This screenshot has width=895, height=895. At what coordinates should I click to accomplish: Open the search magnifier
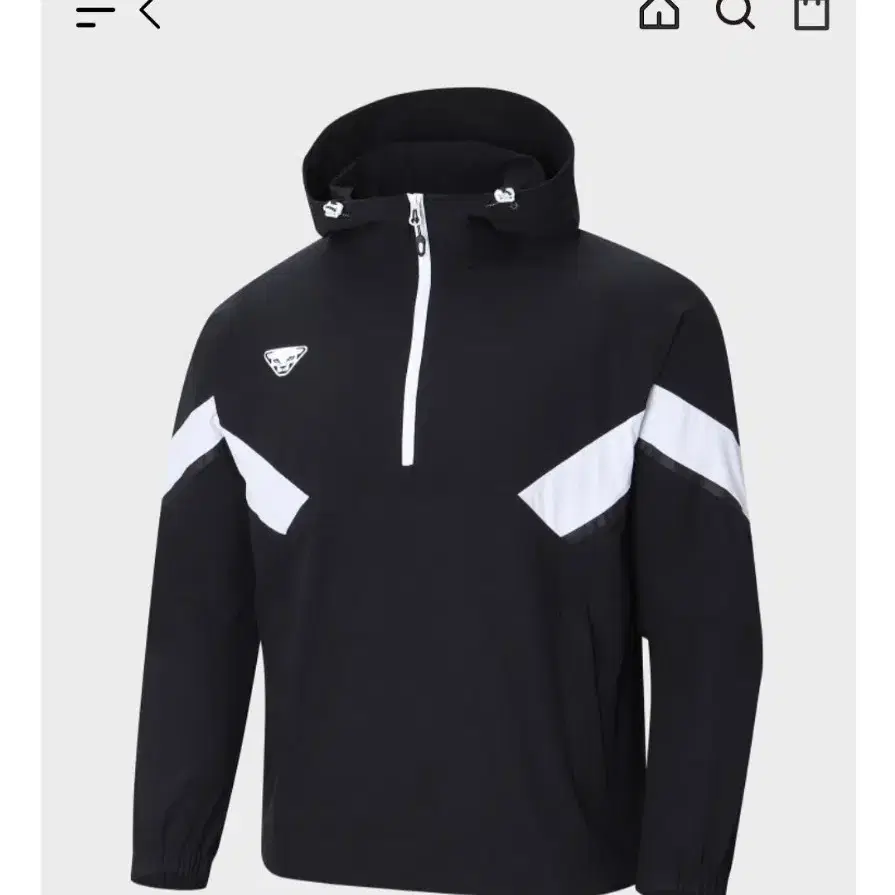point(735,13)
